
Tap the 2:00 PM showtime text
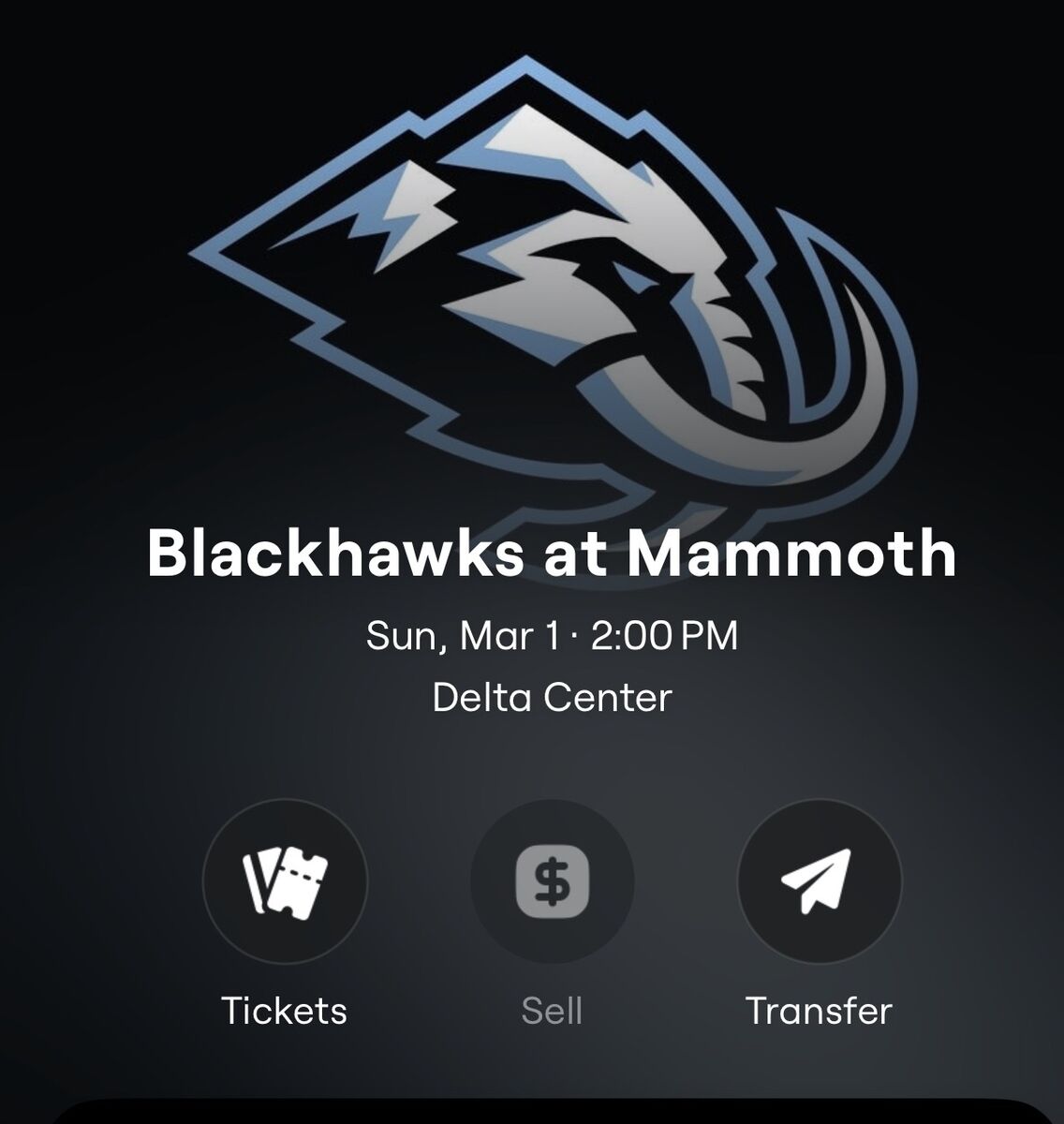[x=665, y=635]
